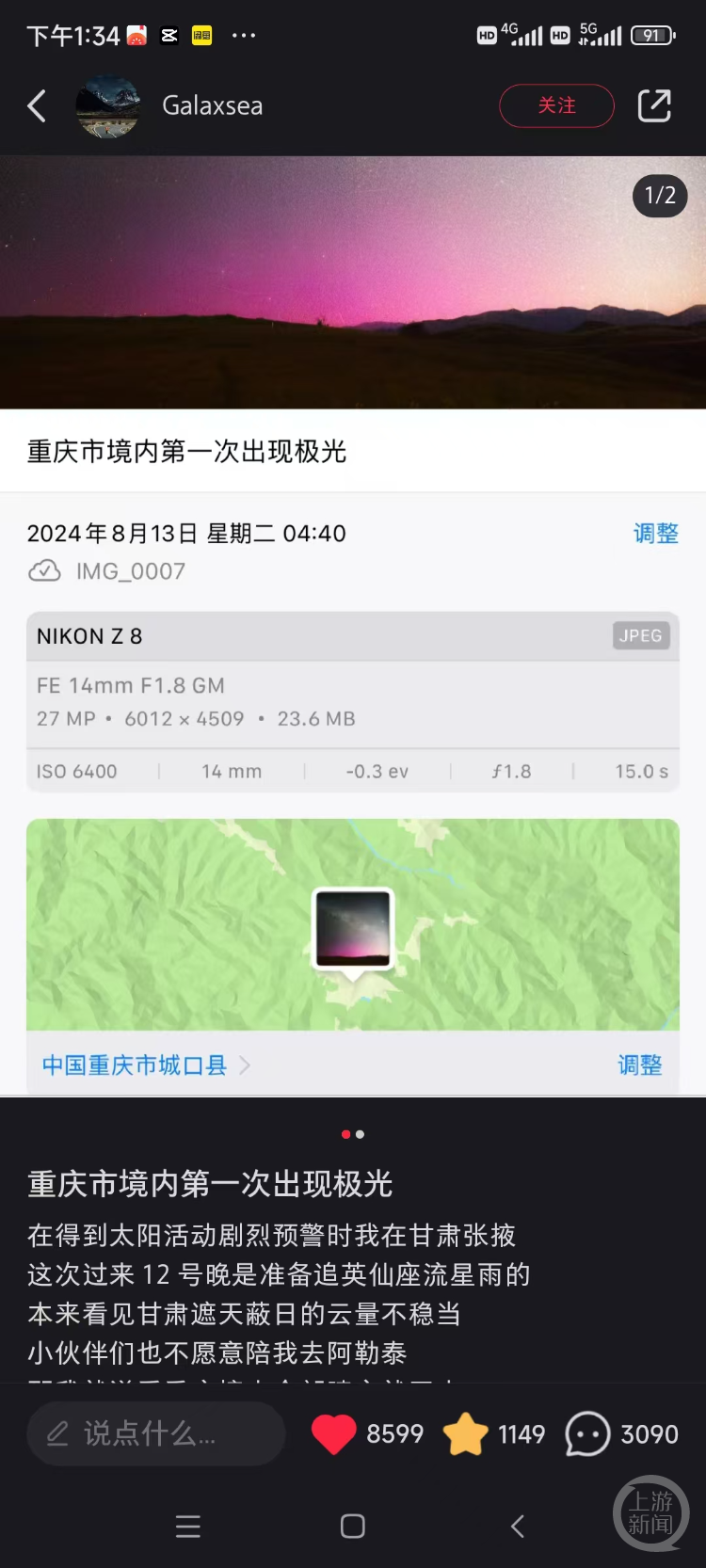Like this aurora post
706x1568 pixels.
334,1434
